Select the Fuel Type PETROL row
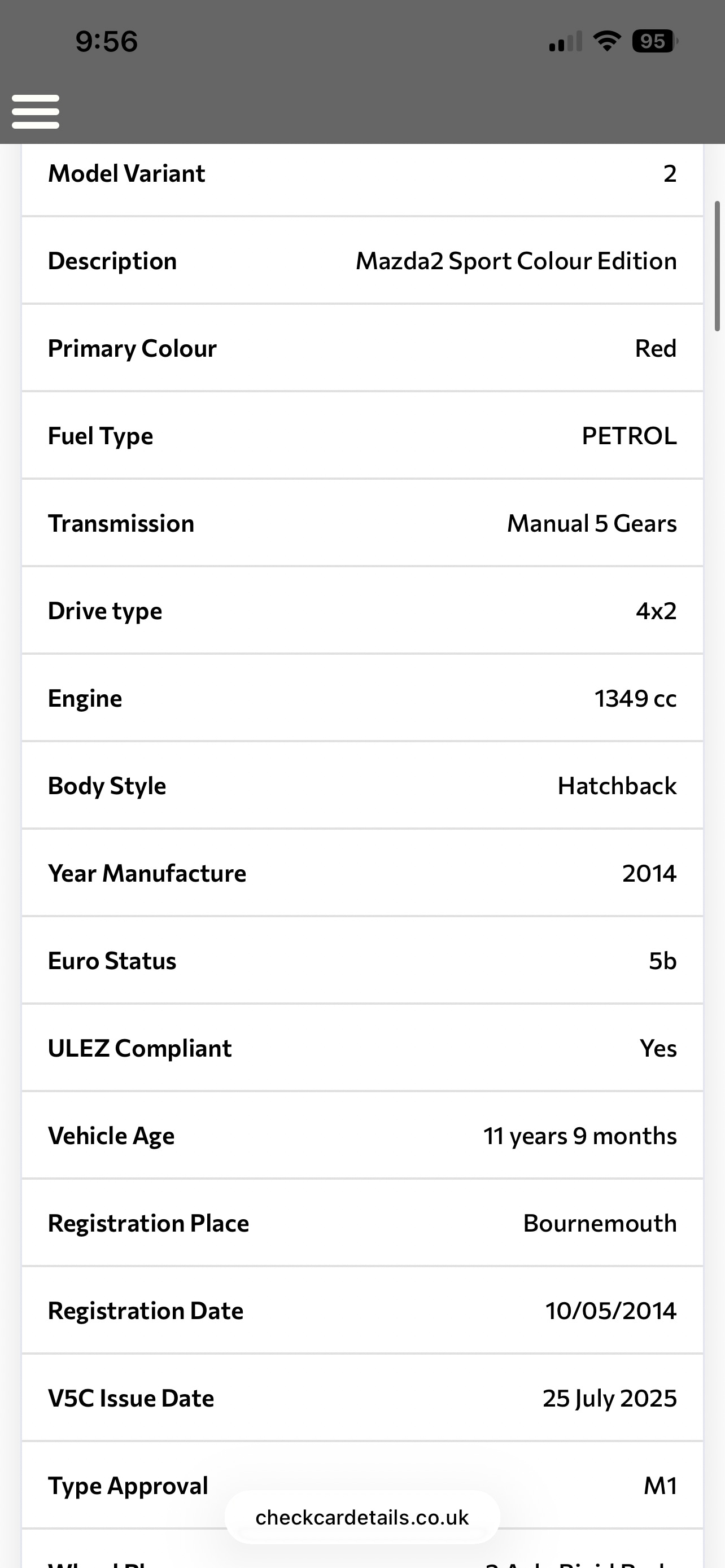The width and height of the screenshot is (725, 1568). [x=362, y=436]
